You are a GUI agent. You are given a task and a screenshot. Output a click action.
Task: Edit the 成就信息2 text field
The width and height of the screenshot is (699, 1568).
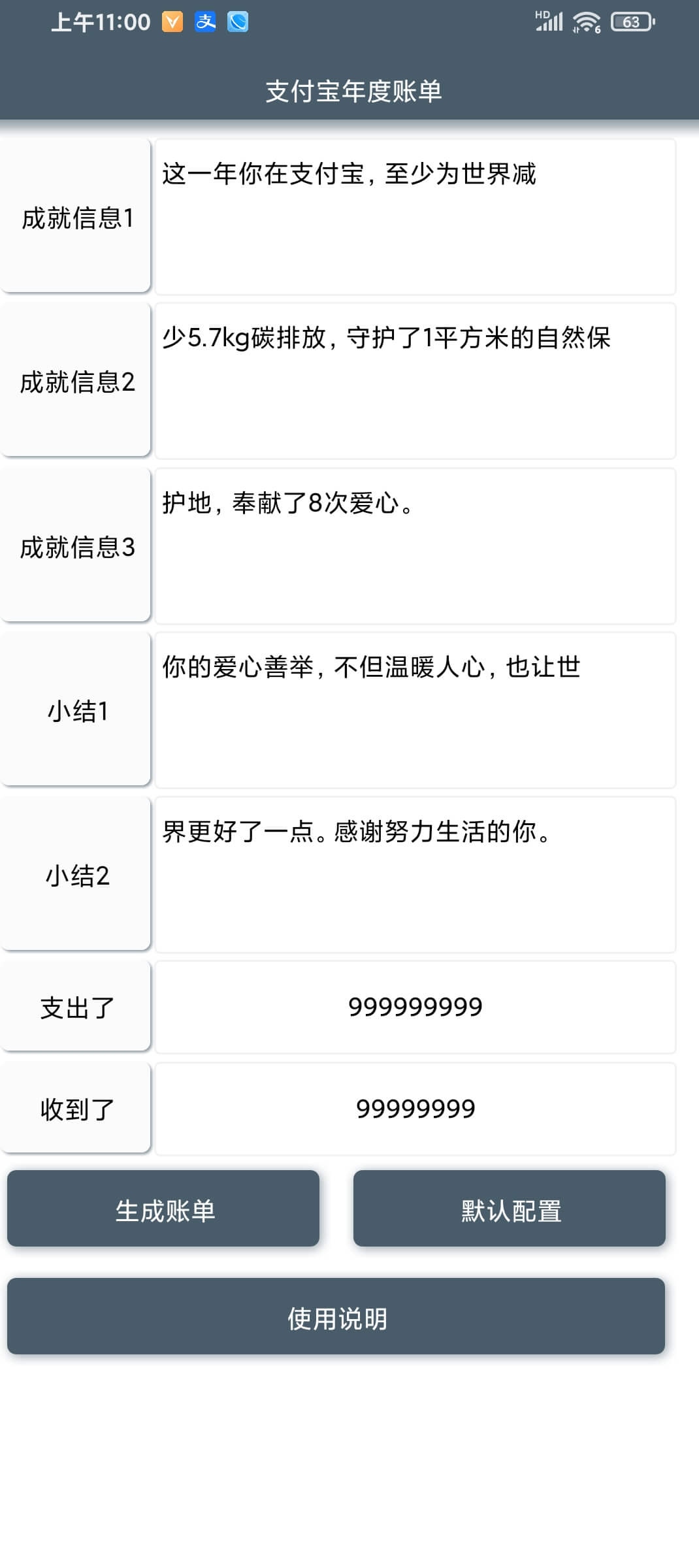coord(415,381)
